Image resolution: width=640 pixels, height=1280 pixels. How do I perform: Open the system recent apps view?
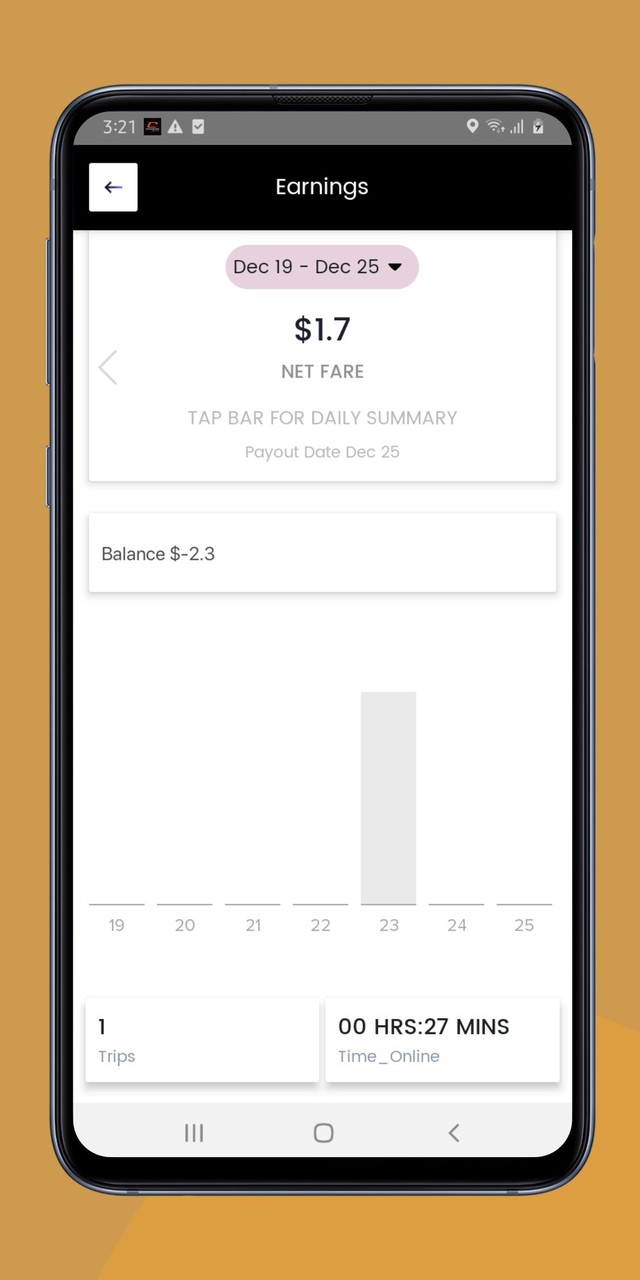tap(194, 1132)
